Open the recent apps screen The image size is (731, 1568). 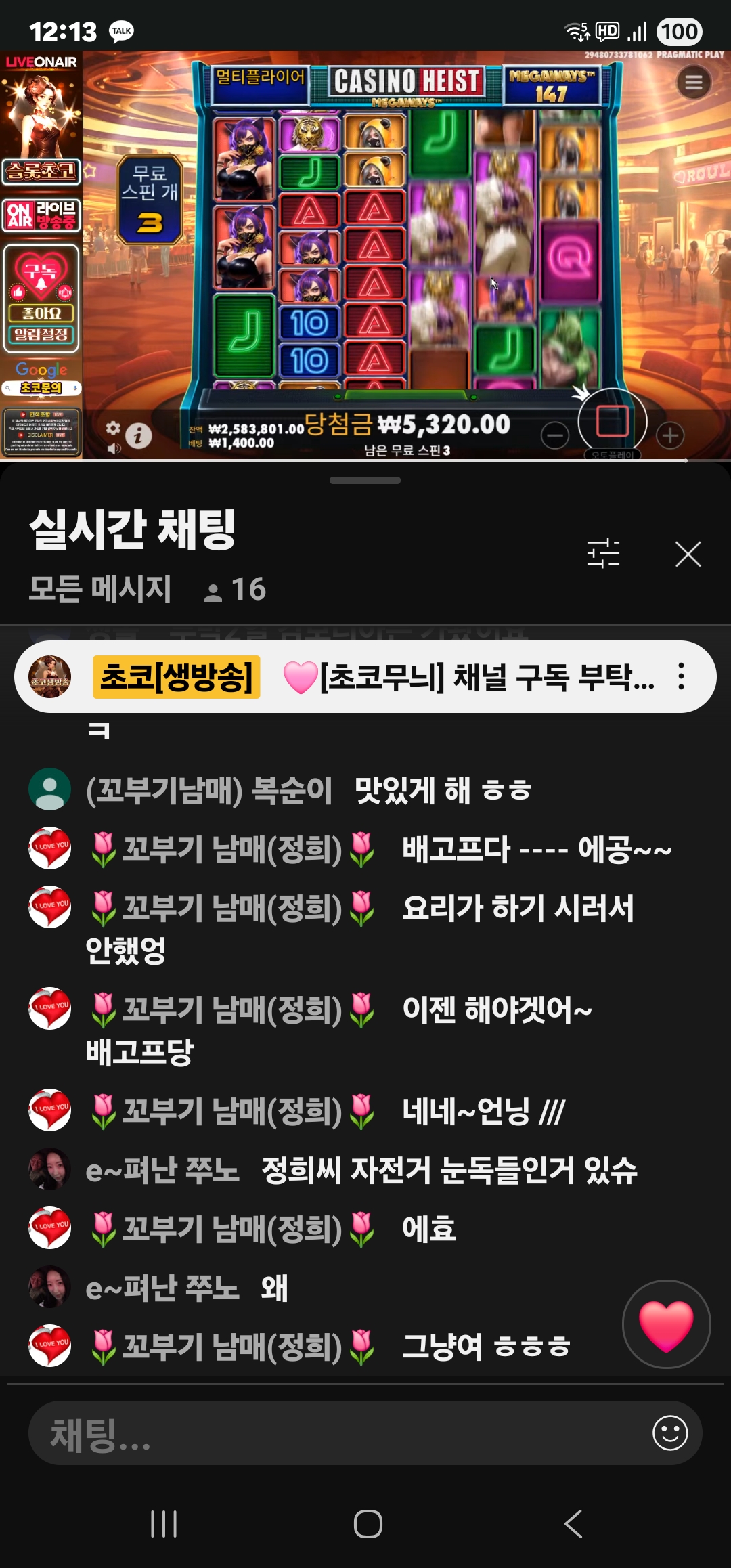pyautogui.click(x=164, y=1524)
